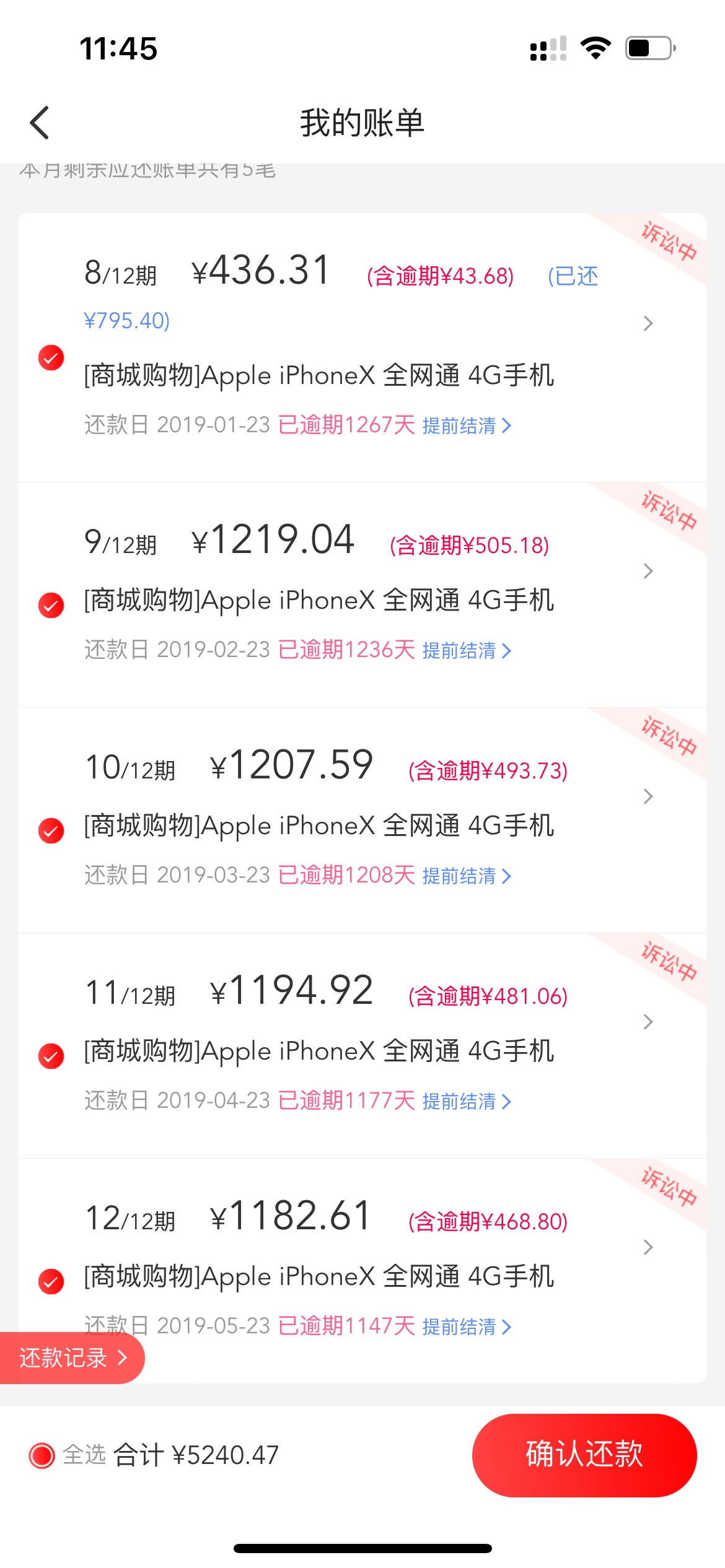This screenshot has width=725, height=1568.
Task: Open details chevron for ¥1207.59 bill
Action: pyautogui.click(x=648, y=796)
